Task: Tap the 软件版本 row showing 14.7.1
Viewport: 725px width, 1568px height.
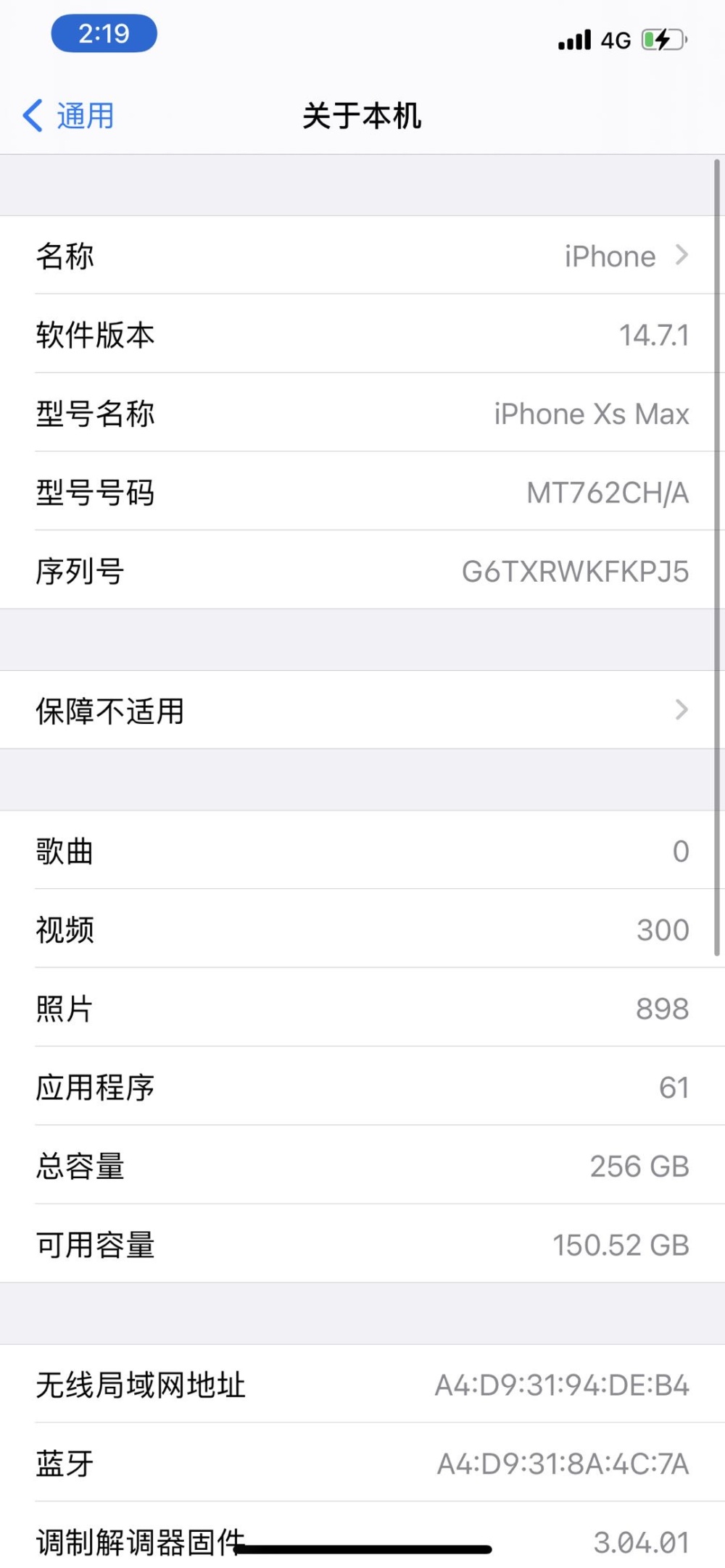Action: 362,334
